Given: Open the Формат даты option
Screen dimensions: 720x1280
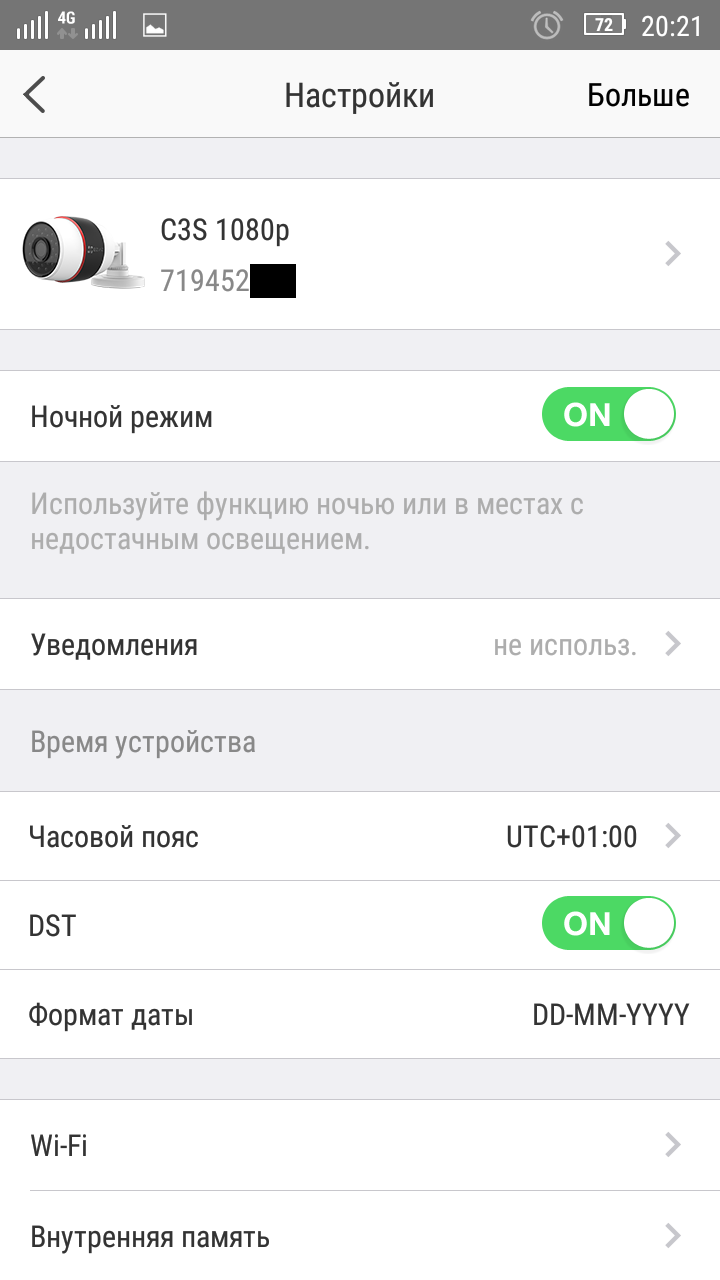Looking at the screenshot, I should pyautogui.click(x=360, y=1015).
